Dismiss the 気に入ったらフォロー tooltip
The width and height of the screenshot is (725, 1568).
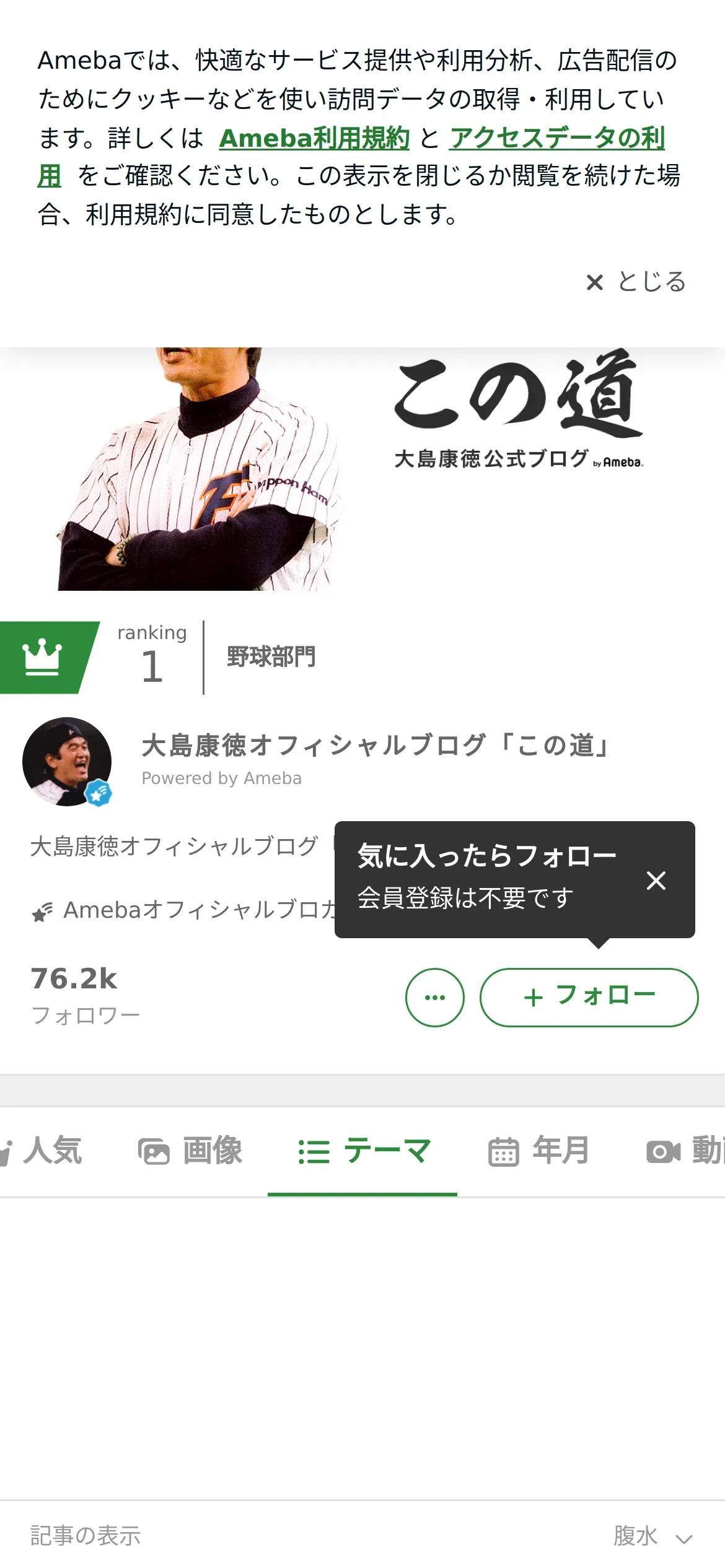(x=656, y=880)
